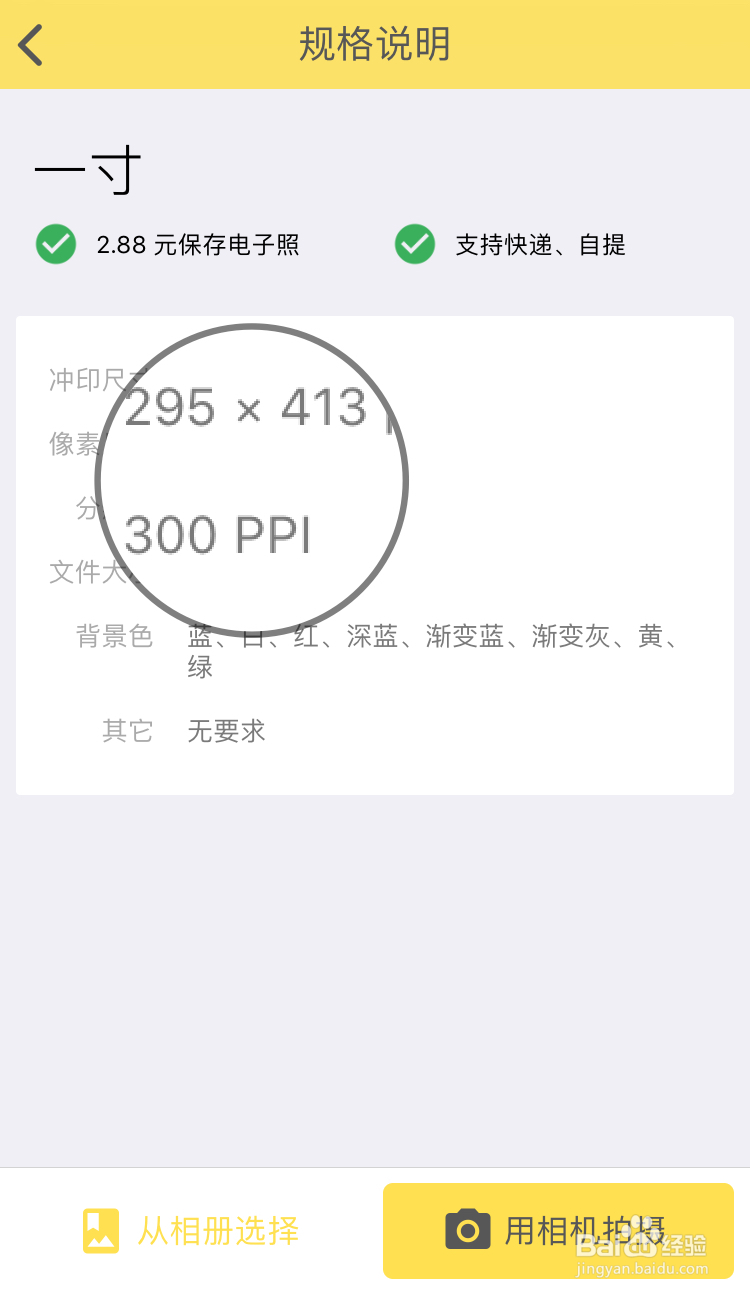
Task: Select the 蓝 background color option
Action: (198, 637)
